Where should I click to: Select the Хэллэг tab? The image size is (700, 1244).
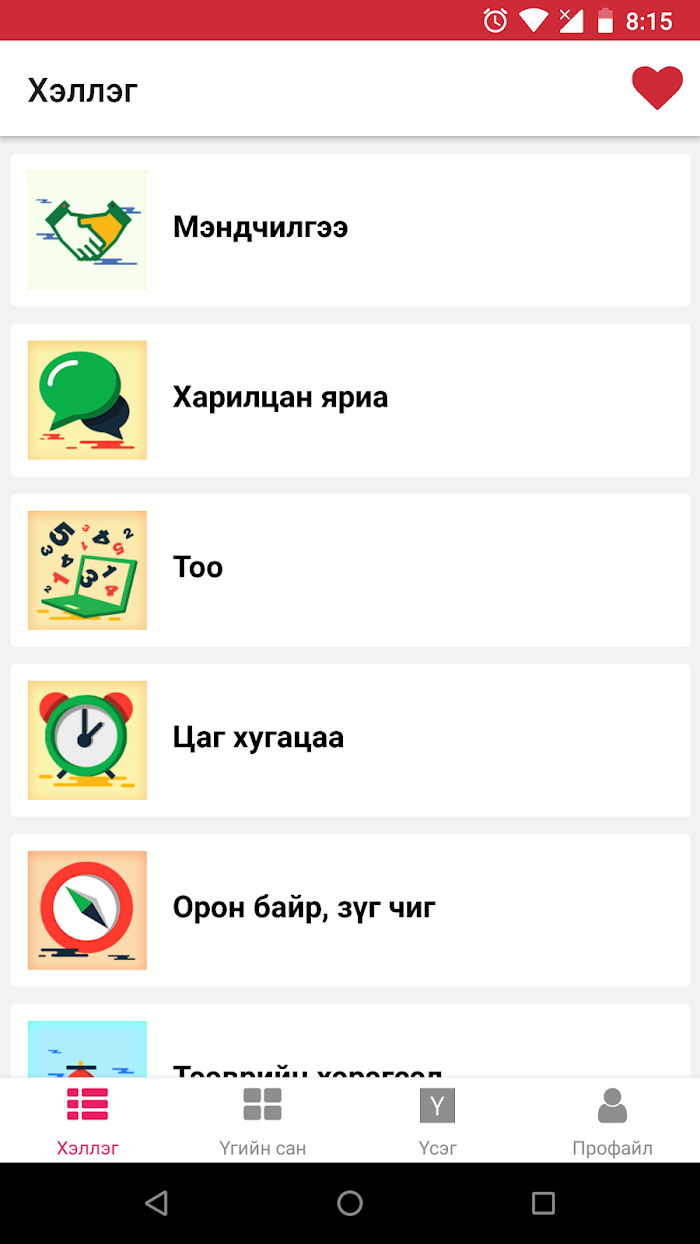87,1121
